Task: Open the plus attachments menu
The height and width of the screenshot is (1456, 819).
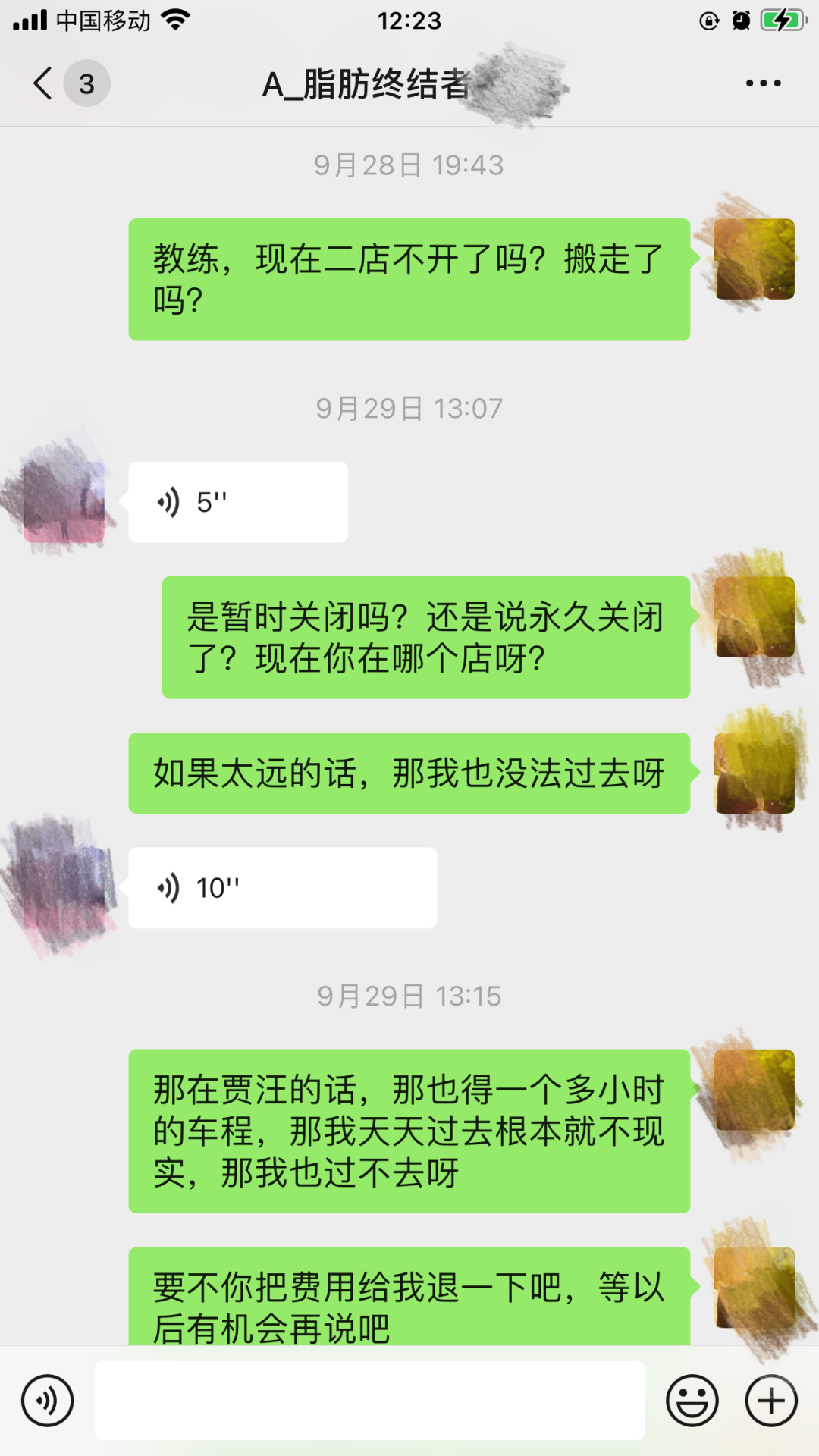Action: 771,1401
